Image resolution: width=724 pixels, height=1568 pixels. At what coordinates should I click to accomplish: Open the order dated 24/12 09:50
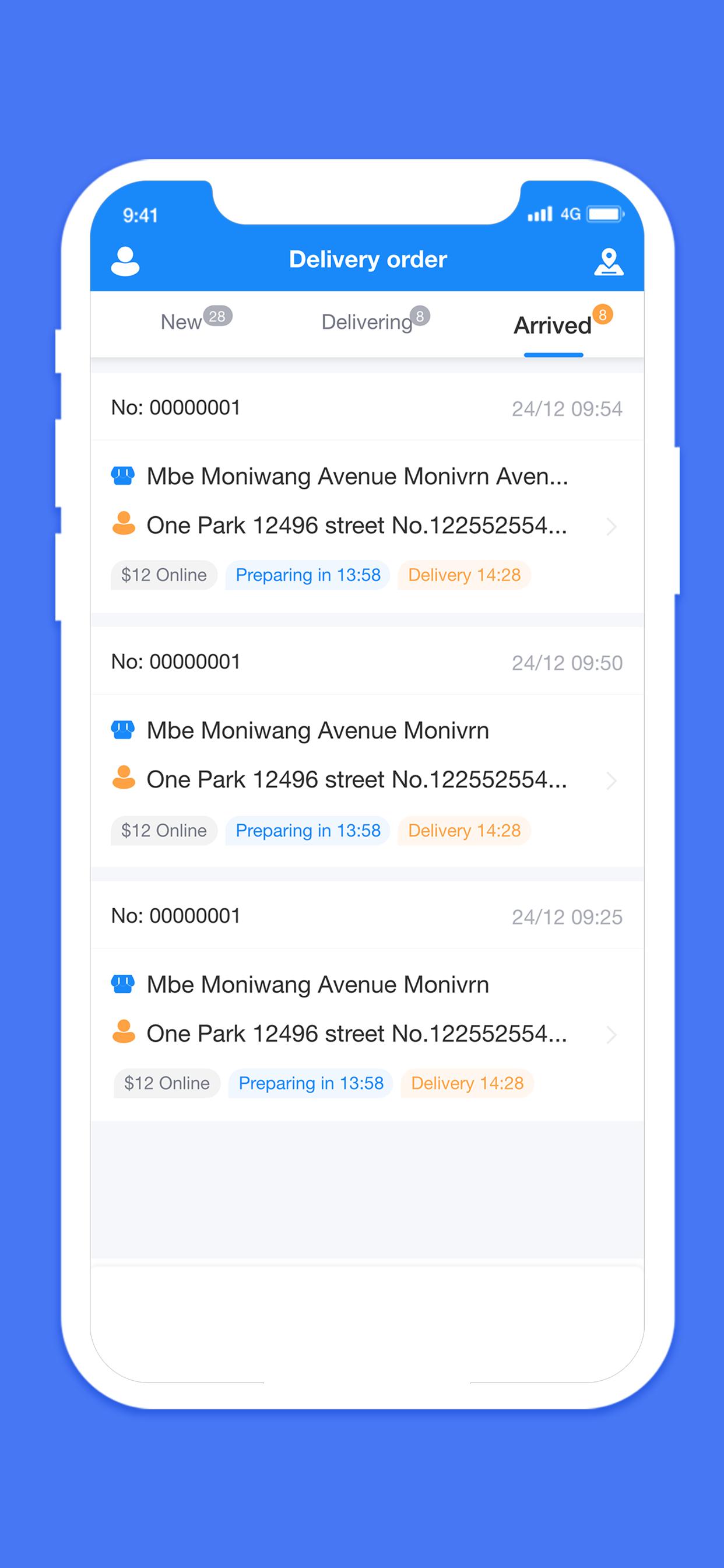point(367,747)
